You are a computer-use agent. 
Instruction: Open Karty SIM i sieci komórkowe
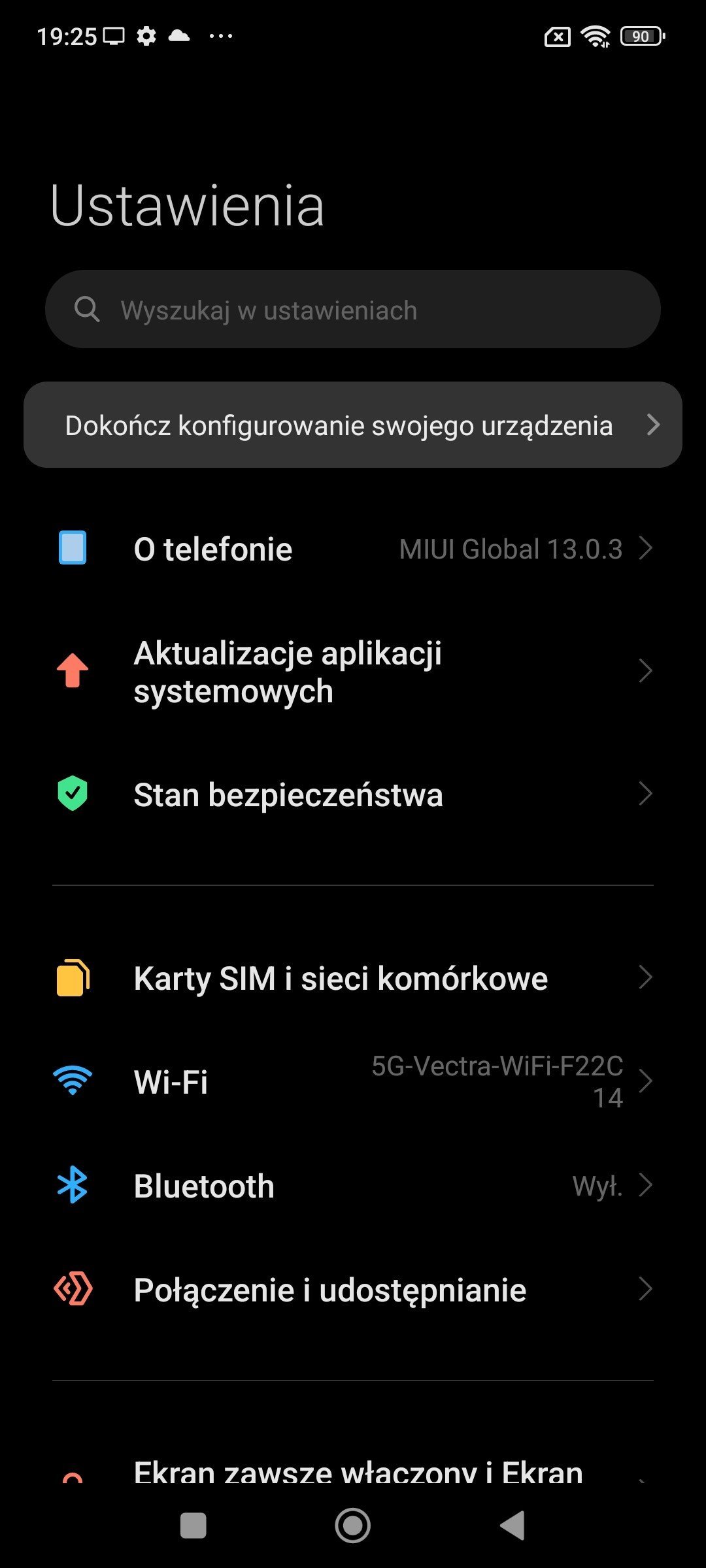point(353,978)
